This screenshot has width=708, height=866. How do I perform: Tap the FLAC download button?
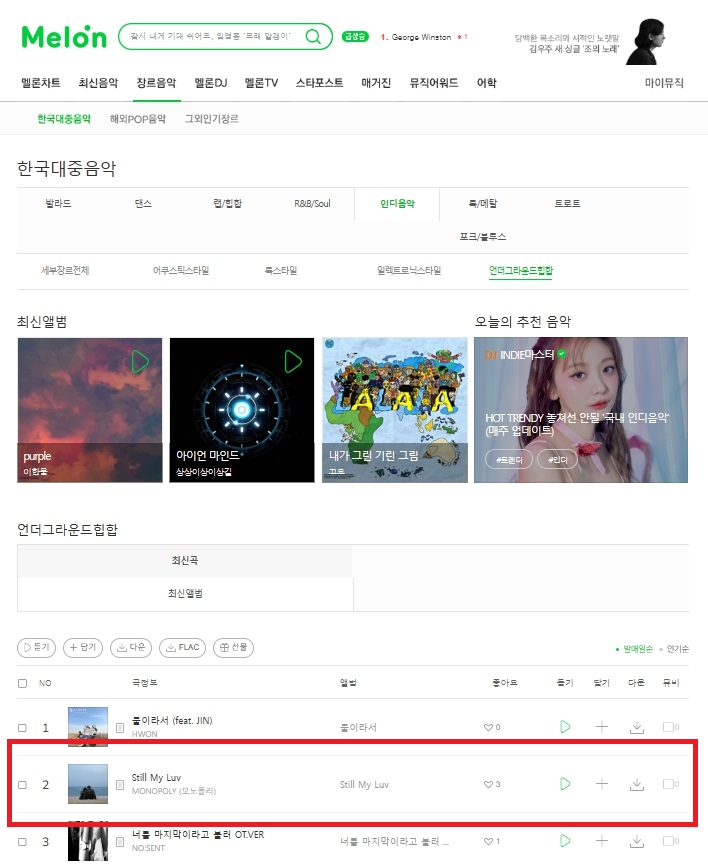pyautogui.click(x=182, y=647)
